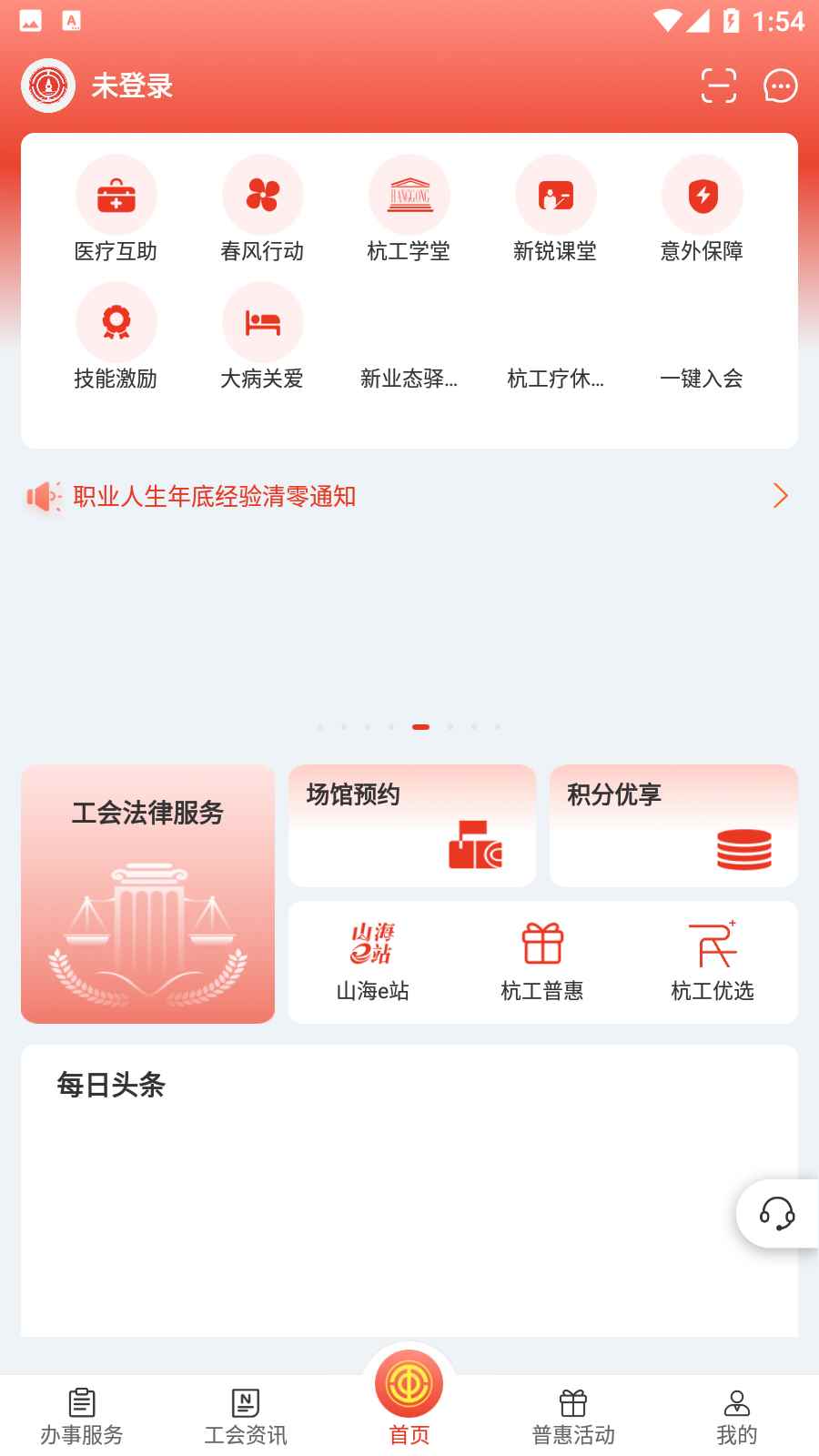Screen dimensions: 819x1456
Task: Open the scan QR code icon
Action: [x=718, y=86]
